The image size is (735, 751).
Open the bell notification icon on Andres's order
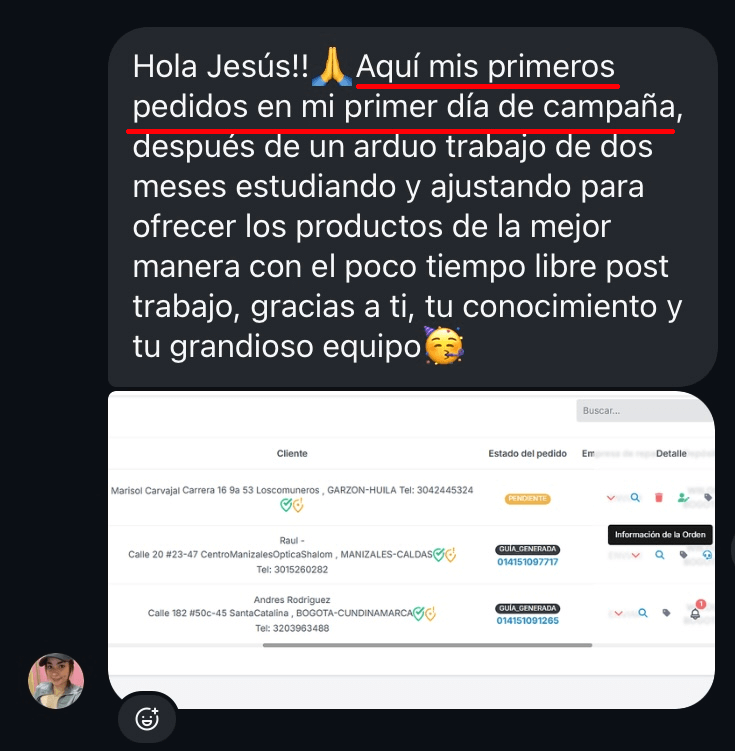coord(695,616)
